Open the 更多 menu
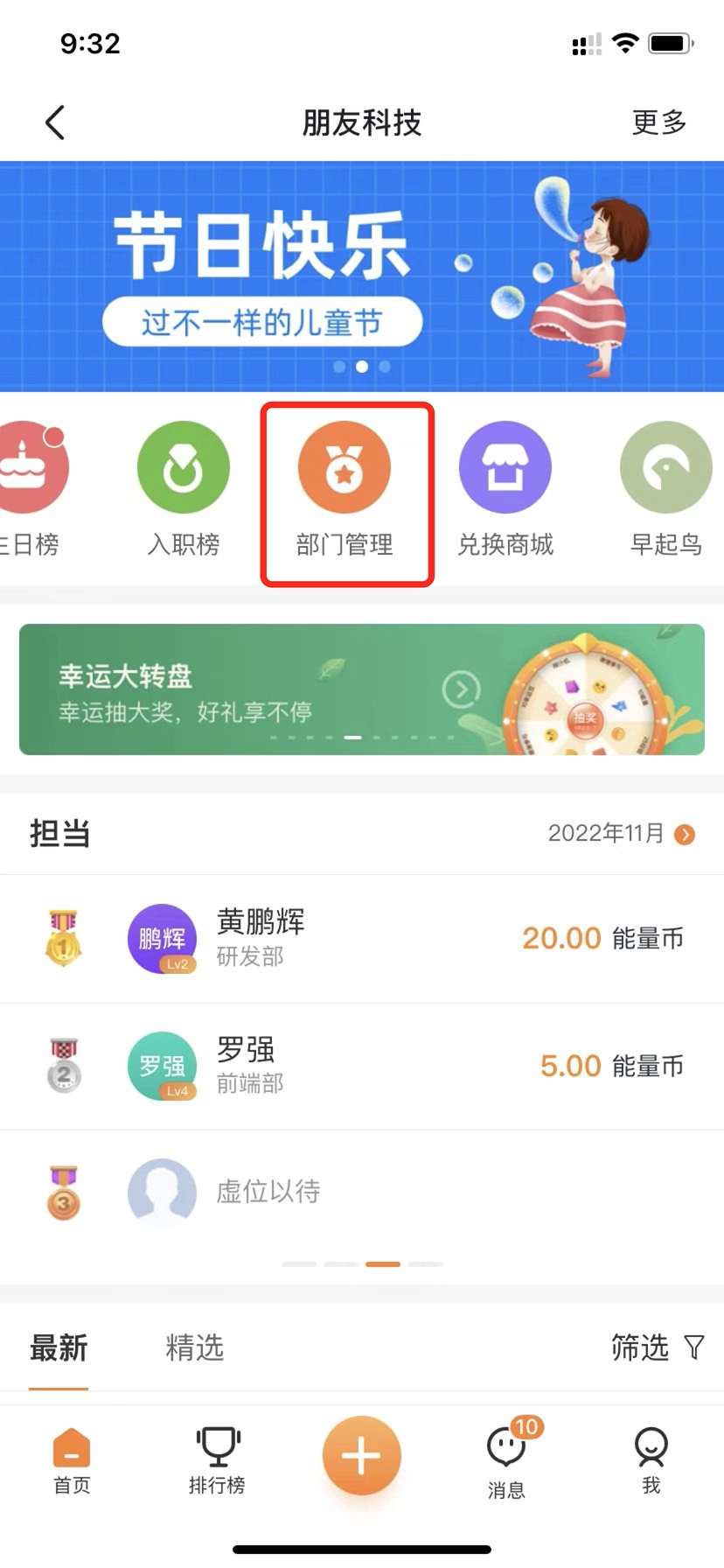This screenshot has width=724, height=1568. click(658, 122)
